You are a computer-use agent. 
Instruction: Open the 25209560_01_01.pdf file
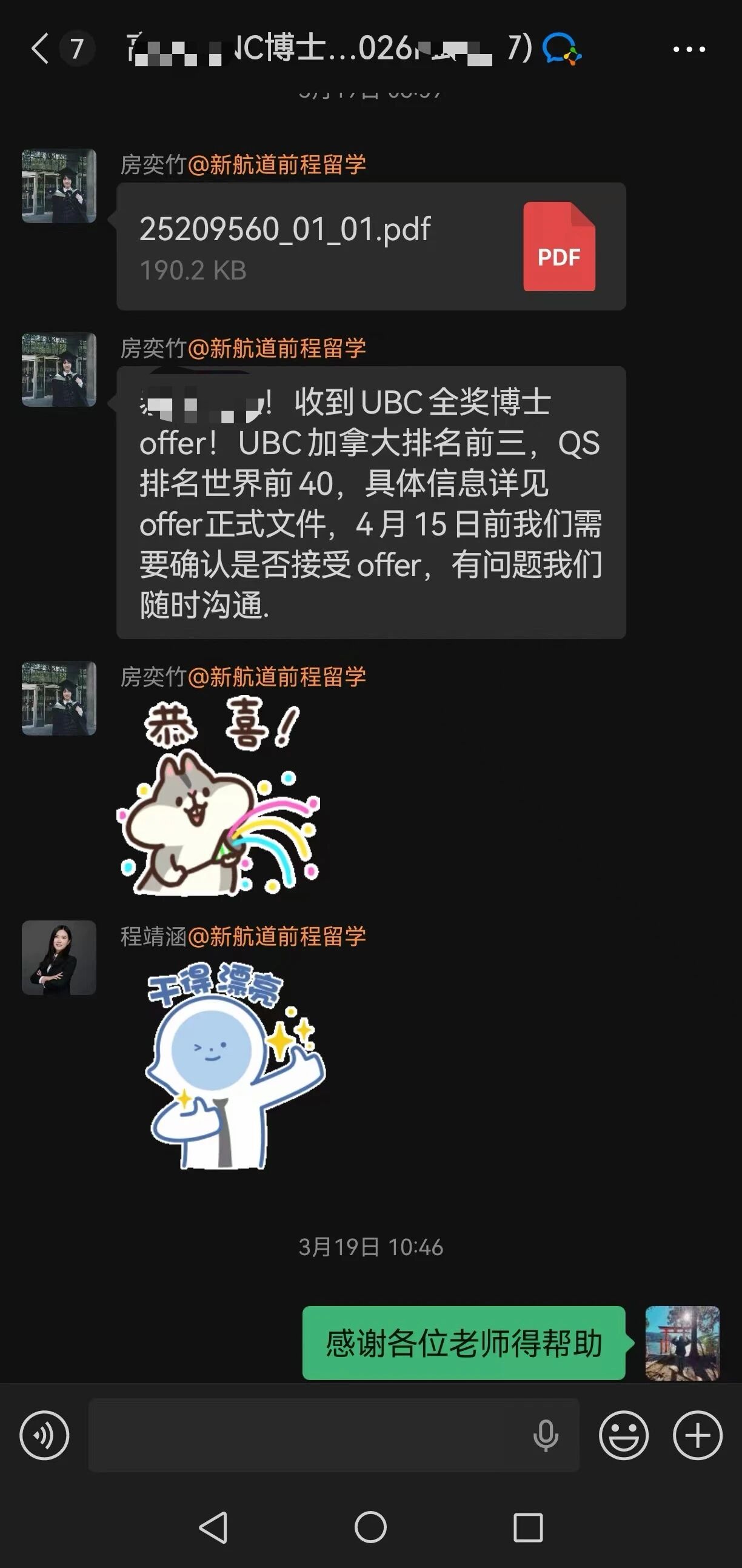point(370,247)
